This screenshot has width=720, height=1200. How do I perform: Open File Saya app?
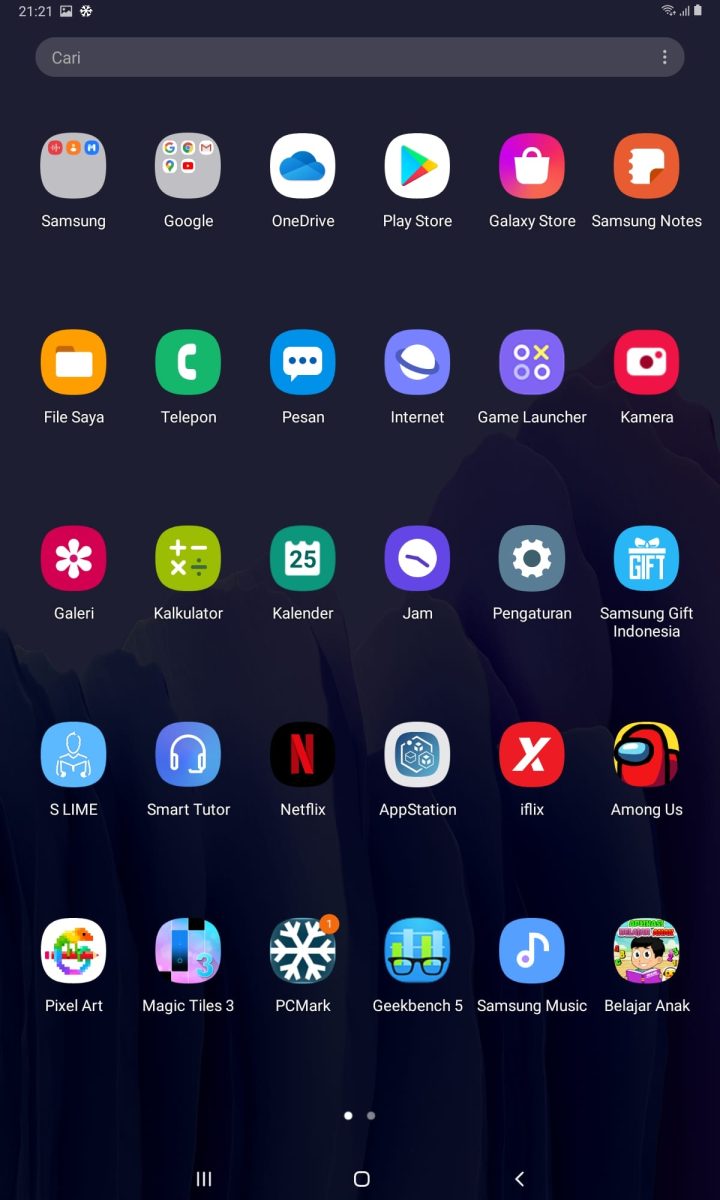coord(73,362)
